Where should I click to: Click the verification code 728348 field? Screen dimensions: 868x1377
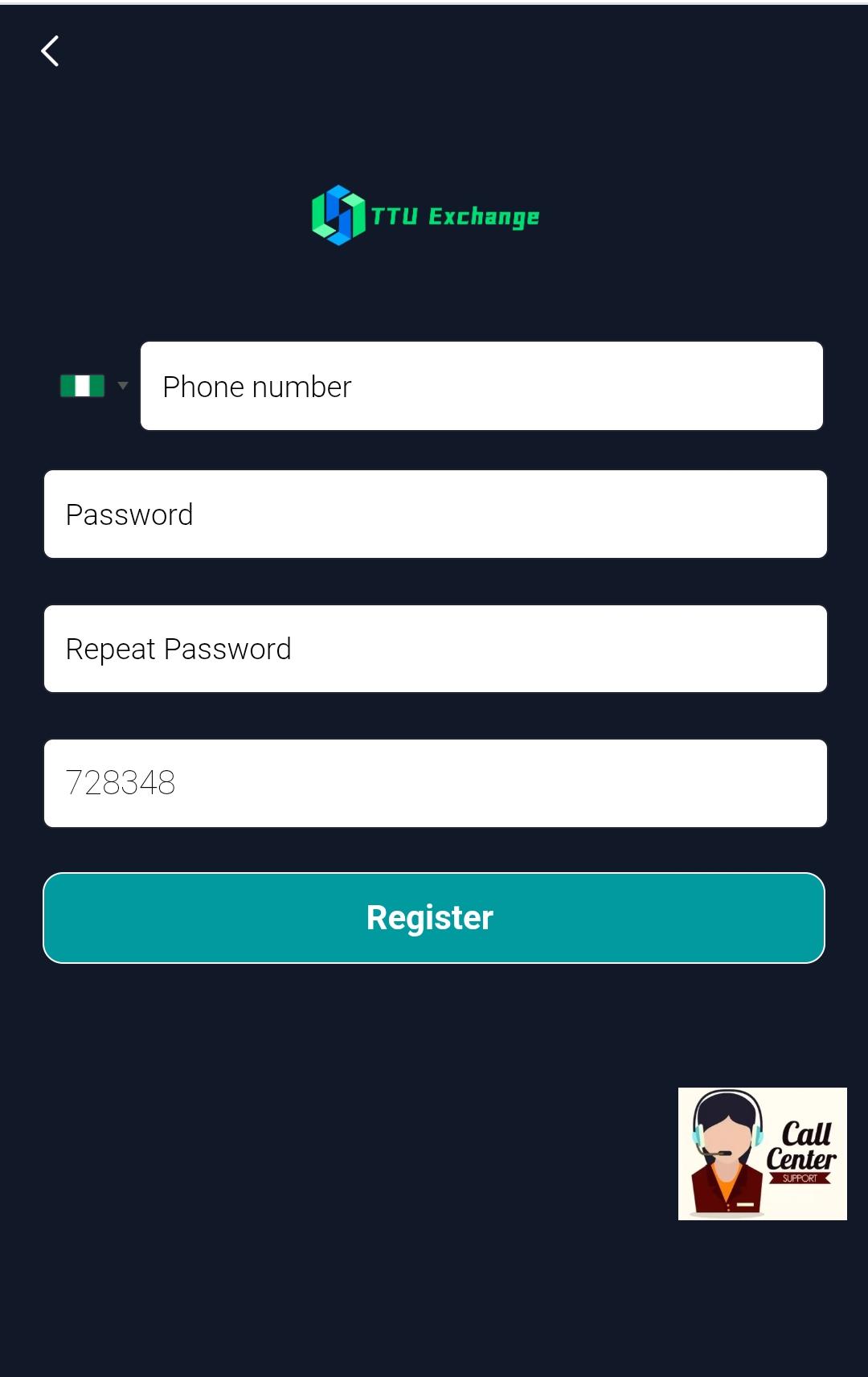(434, 782)
